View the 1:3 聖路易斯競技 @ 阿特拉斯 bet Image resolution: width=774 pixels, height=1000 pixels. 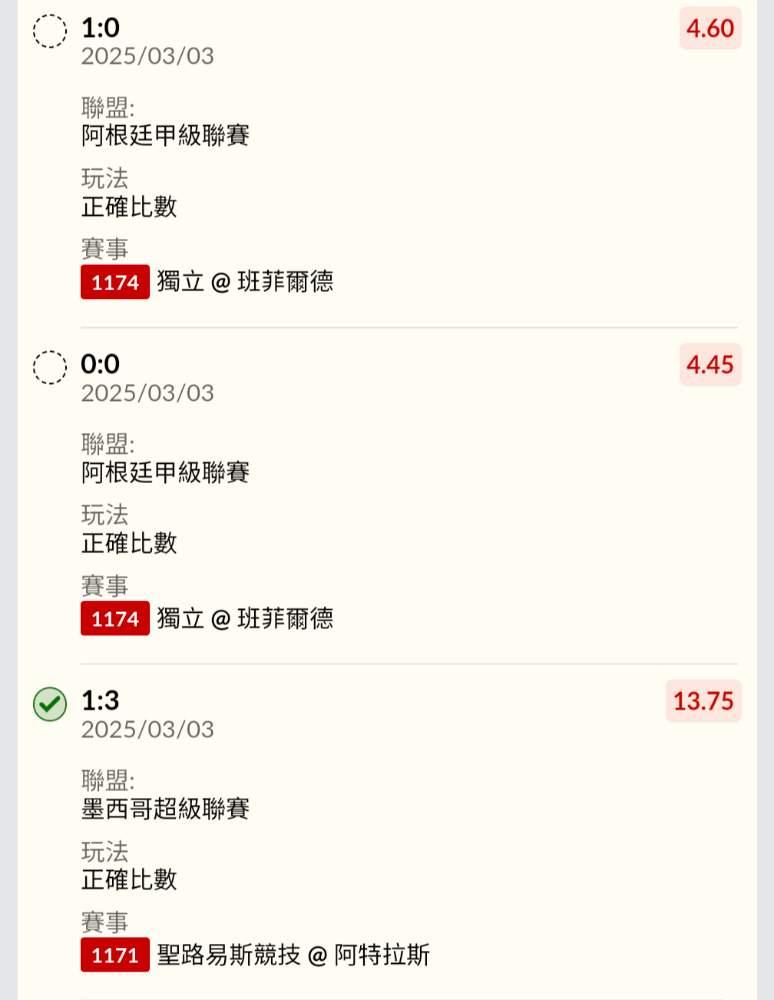point(100,700)
